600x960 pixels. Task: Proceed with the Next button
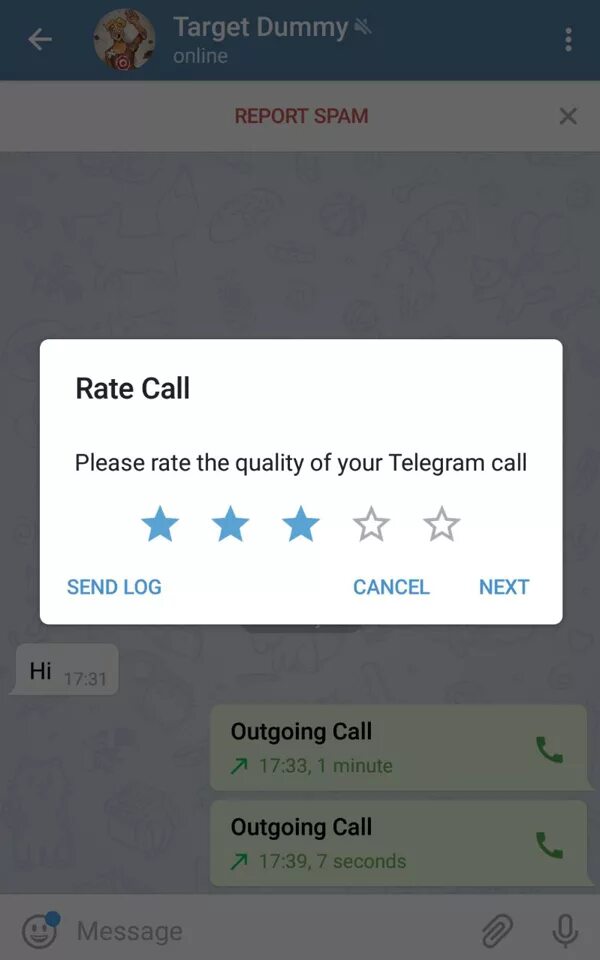pyautogui.click(x=504, y=587)
